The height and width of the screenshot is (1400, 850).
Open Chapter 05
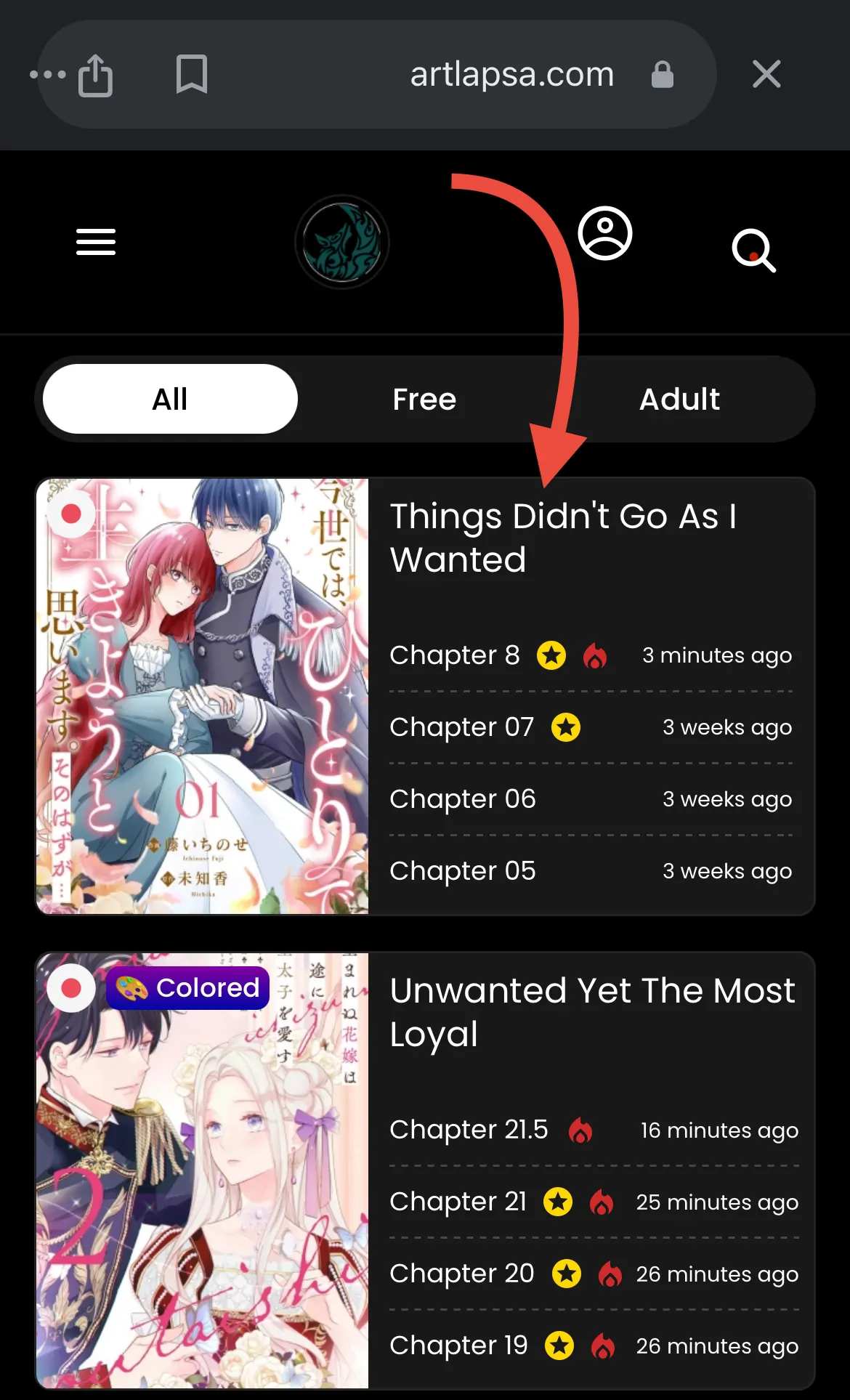pyautogui.click(x=591, y=871)
